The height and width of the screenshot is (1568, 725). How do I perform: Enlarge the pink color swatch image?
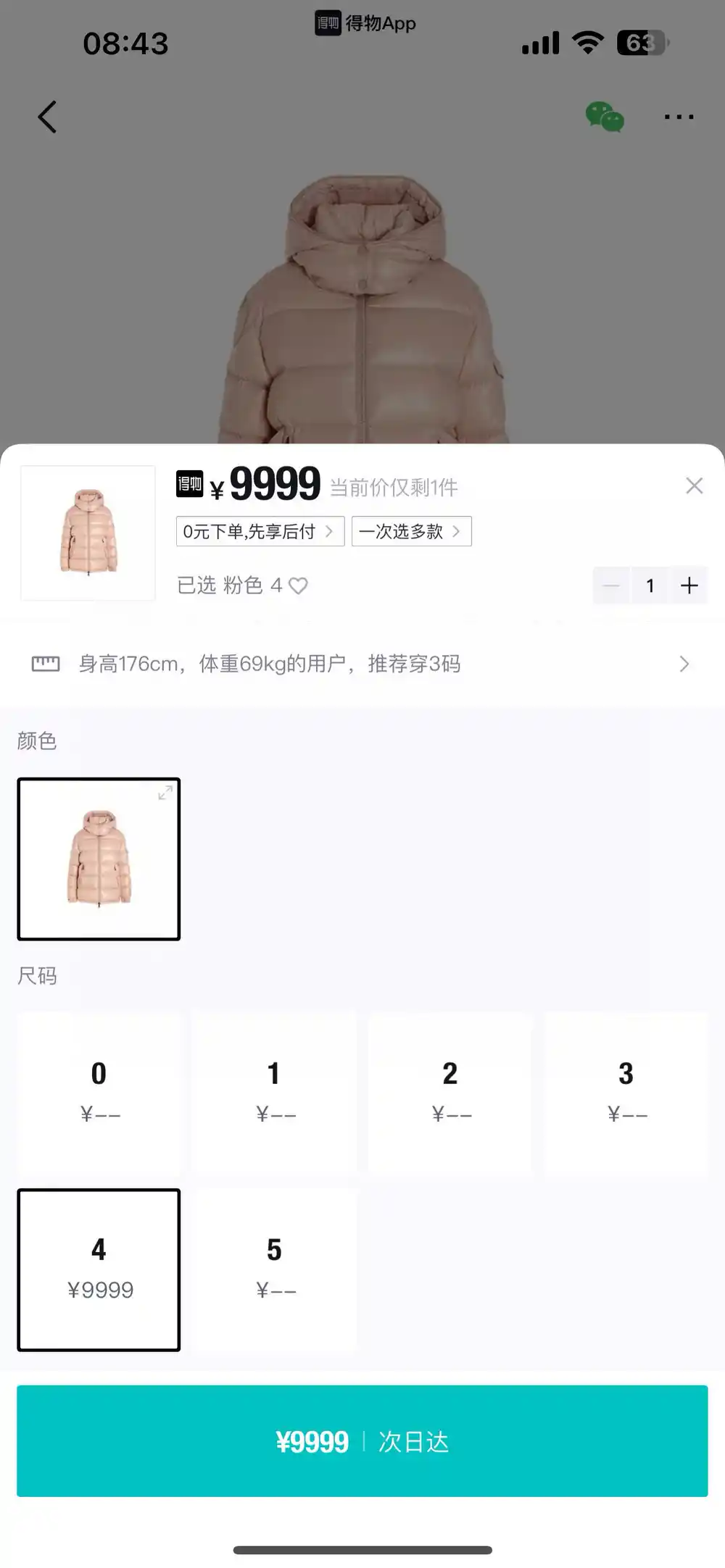pyautogui.click(x=165, y=793)
